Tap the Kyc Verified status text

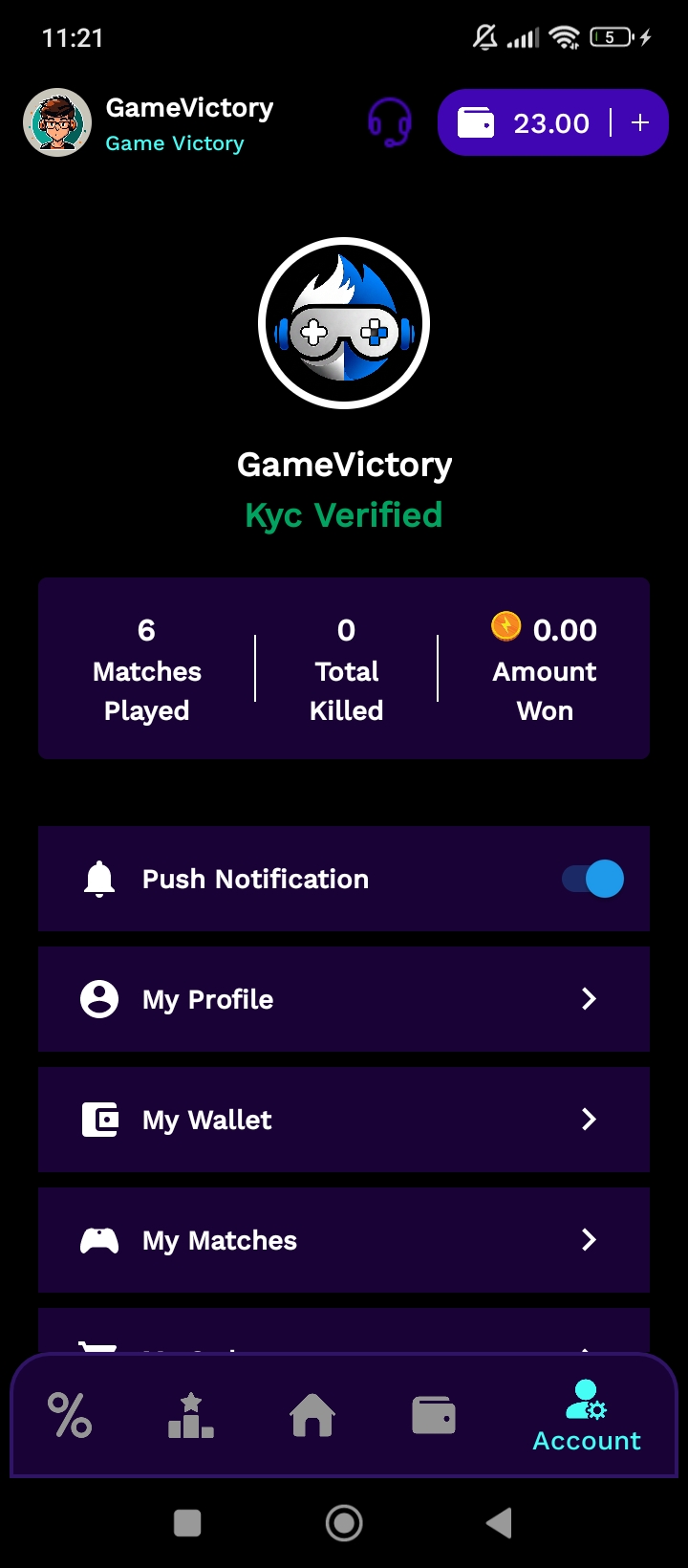343,514
